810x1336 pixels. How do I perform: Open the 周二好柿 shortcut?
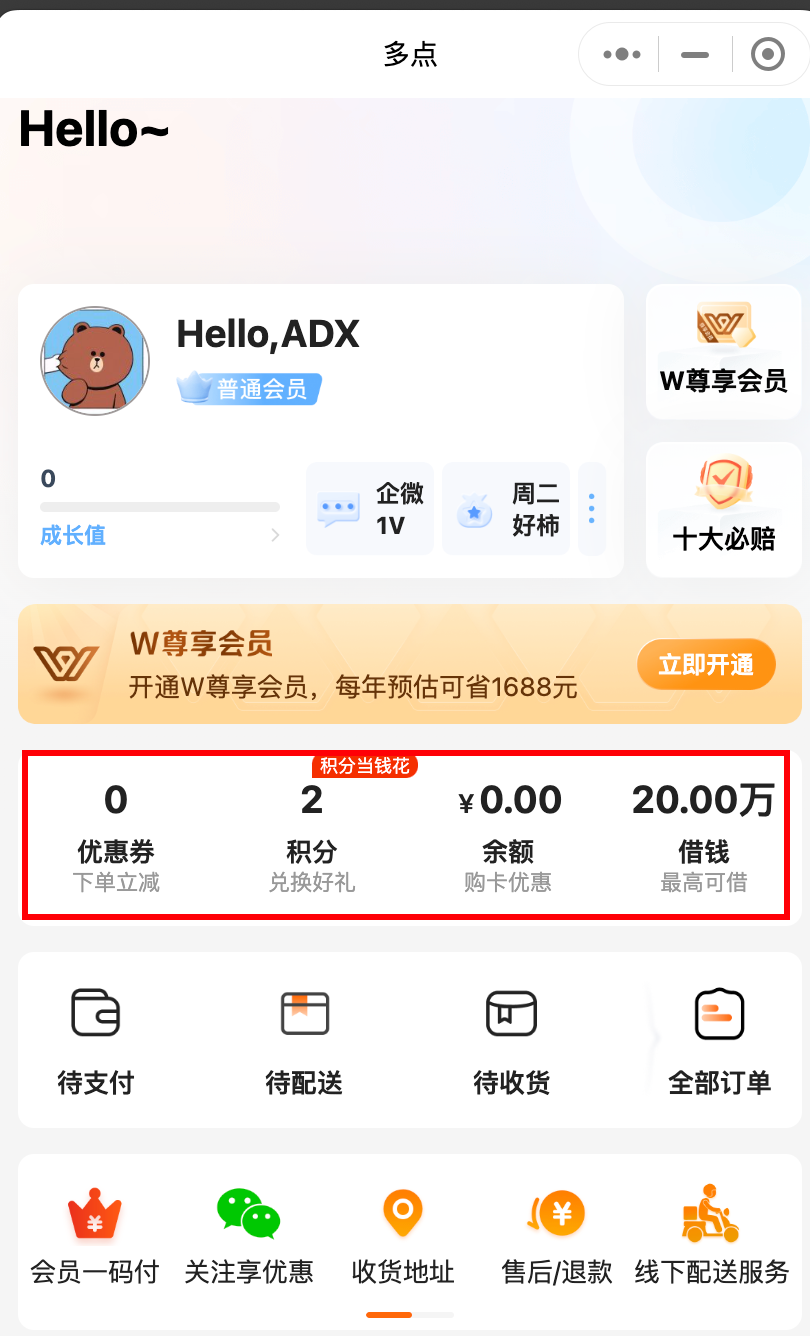pyautogui.click(x=506, y=509)
